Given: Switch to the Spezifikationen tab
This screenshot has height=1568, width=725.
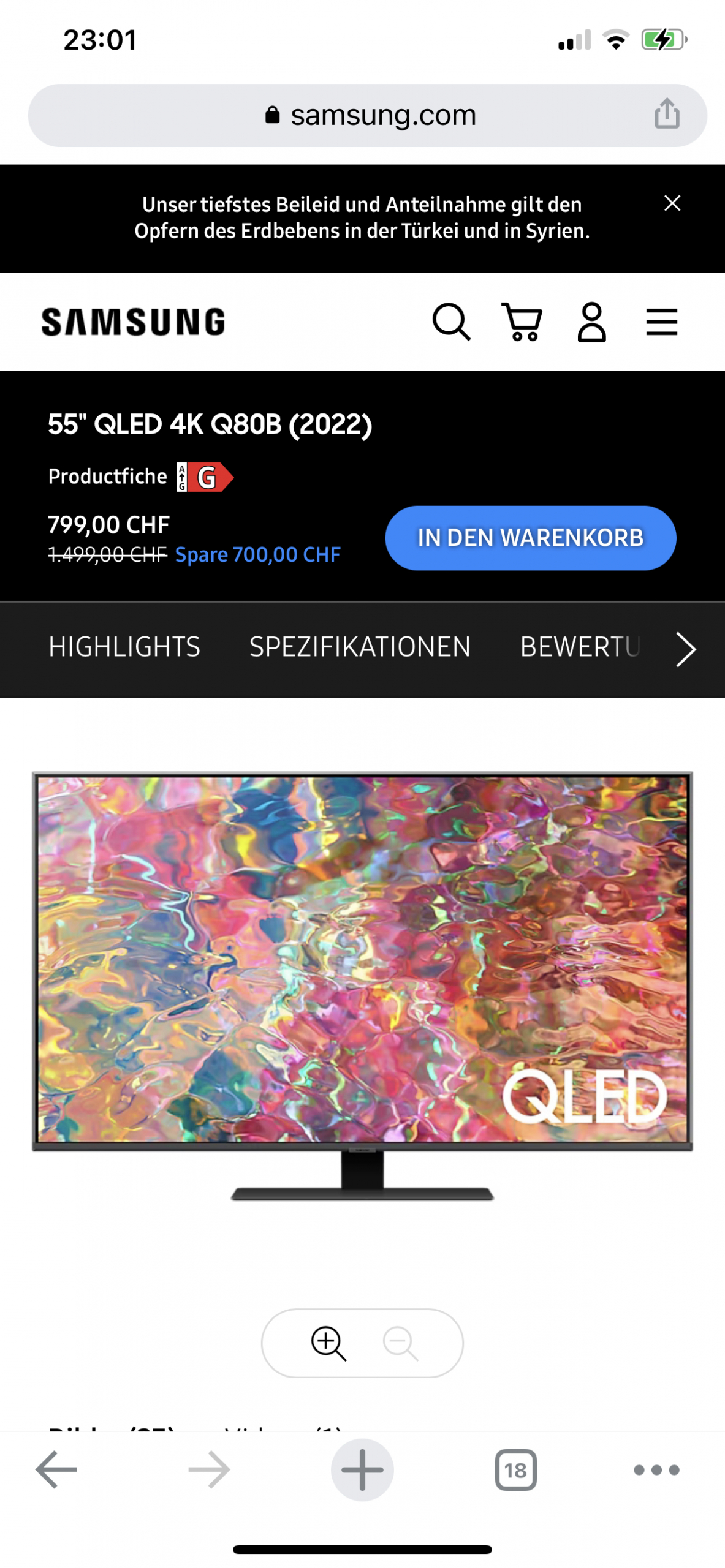Looking at the screenshot, I should pos(360,647).
